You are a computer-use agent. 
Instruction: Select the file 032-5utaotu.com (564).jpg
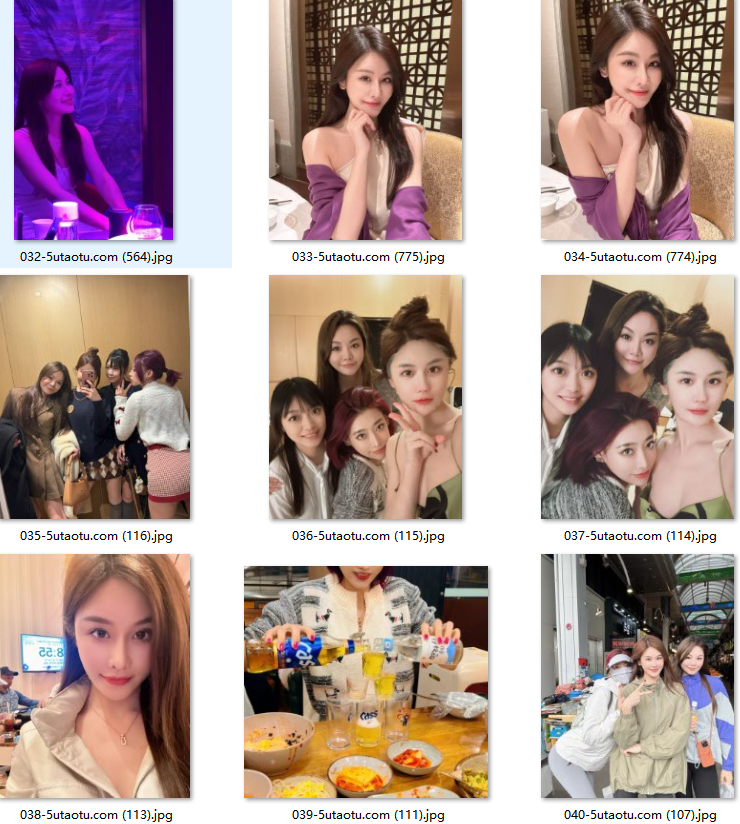click(x=93, y=120)
